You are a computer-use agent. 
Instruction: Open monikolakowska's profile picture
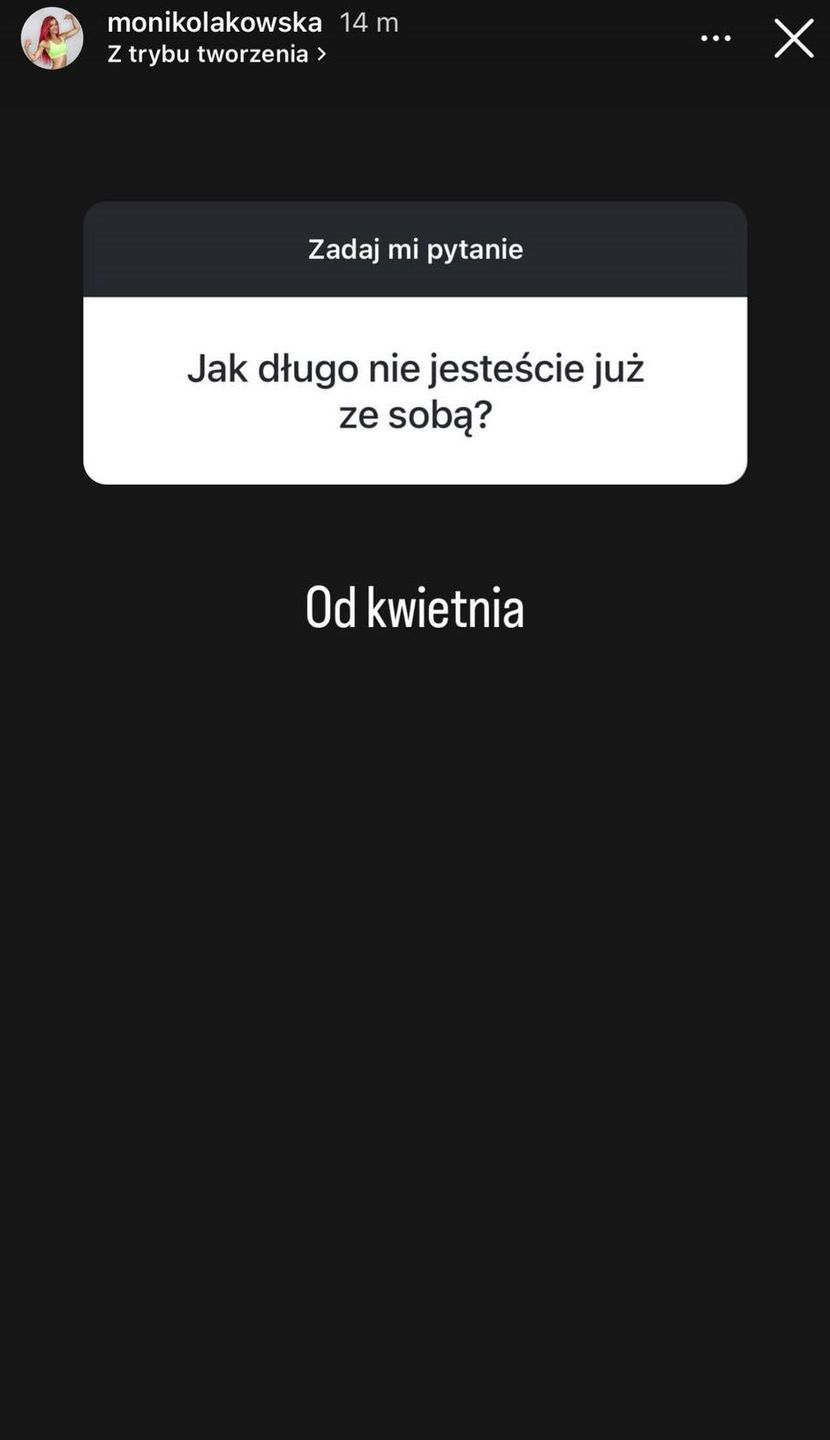pyautogui.click(x=52, y=39)
